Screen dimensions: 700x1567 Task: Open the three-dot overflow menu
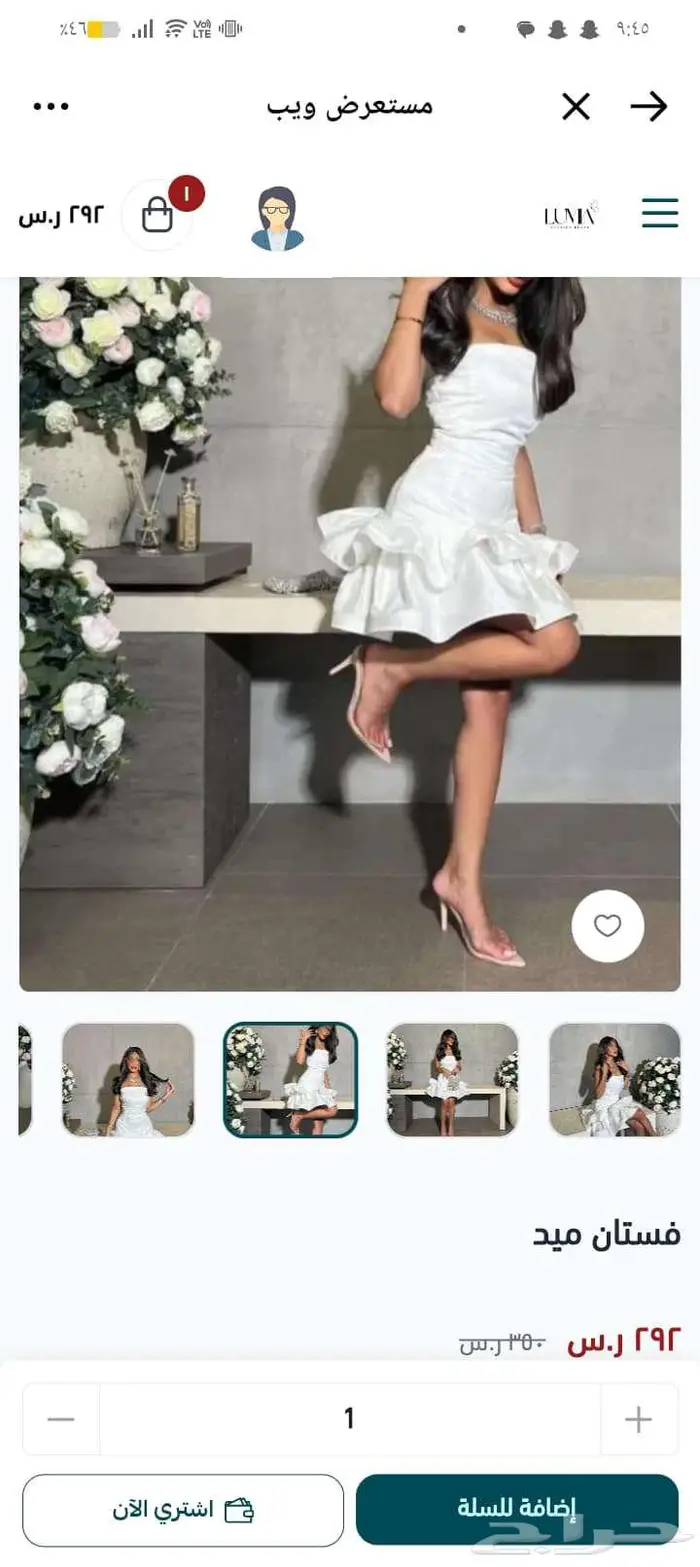pos(51,106)
